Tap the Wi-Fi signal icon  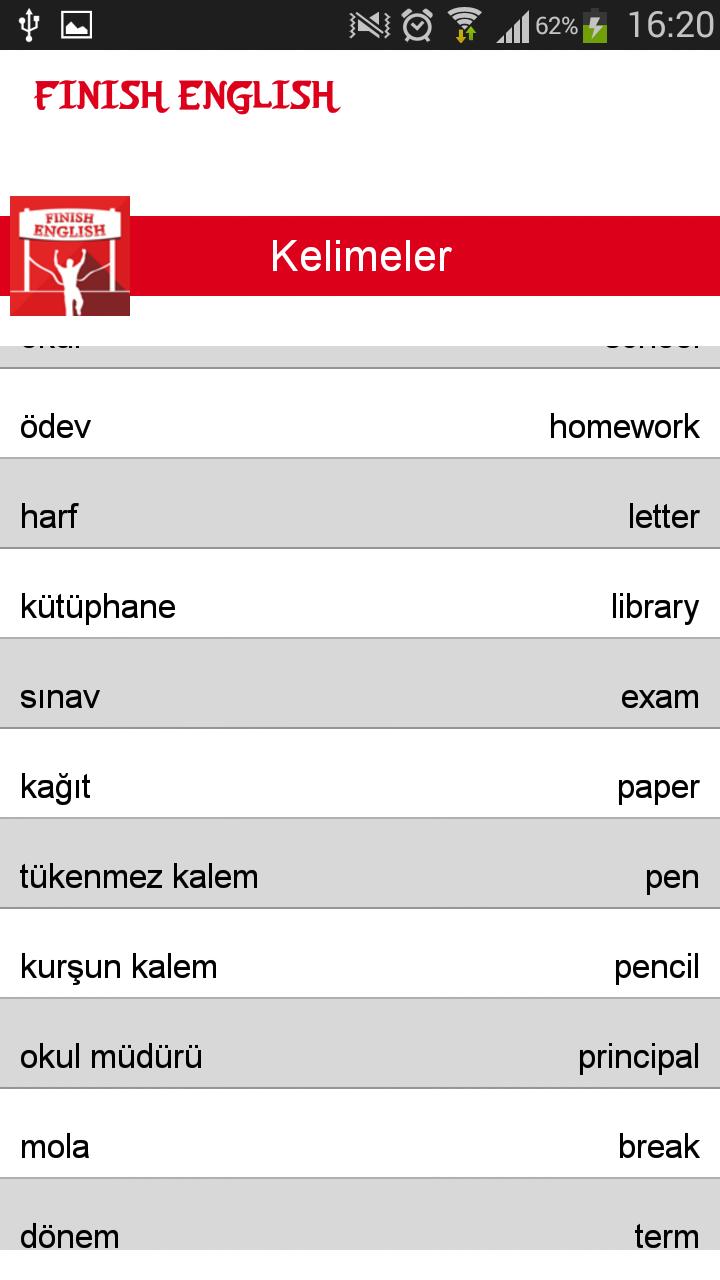466,20
